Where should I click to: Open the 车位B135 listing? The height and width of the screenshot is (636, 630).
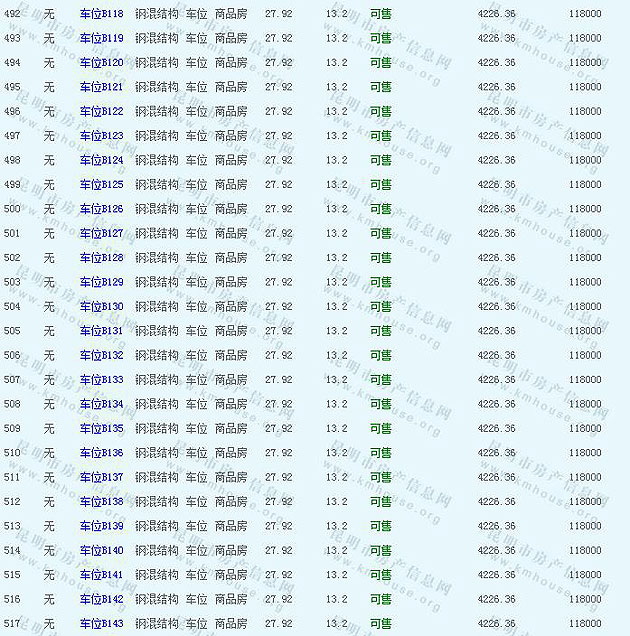click(102, 429)
